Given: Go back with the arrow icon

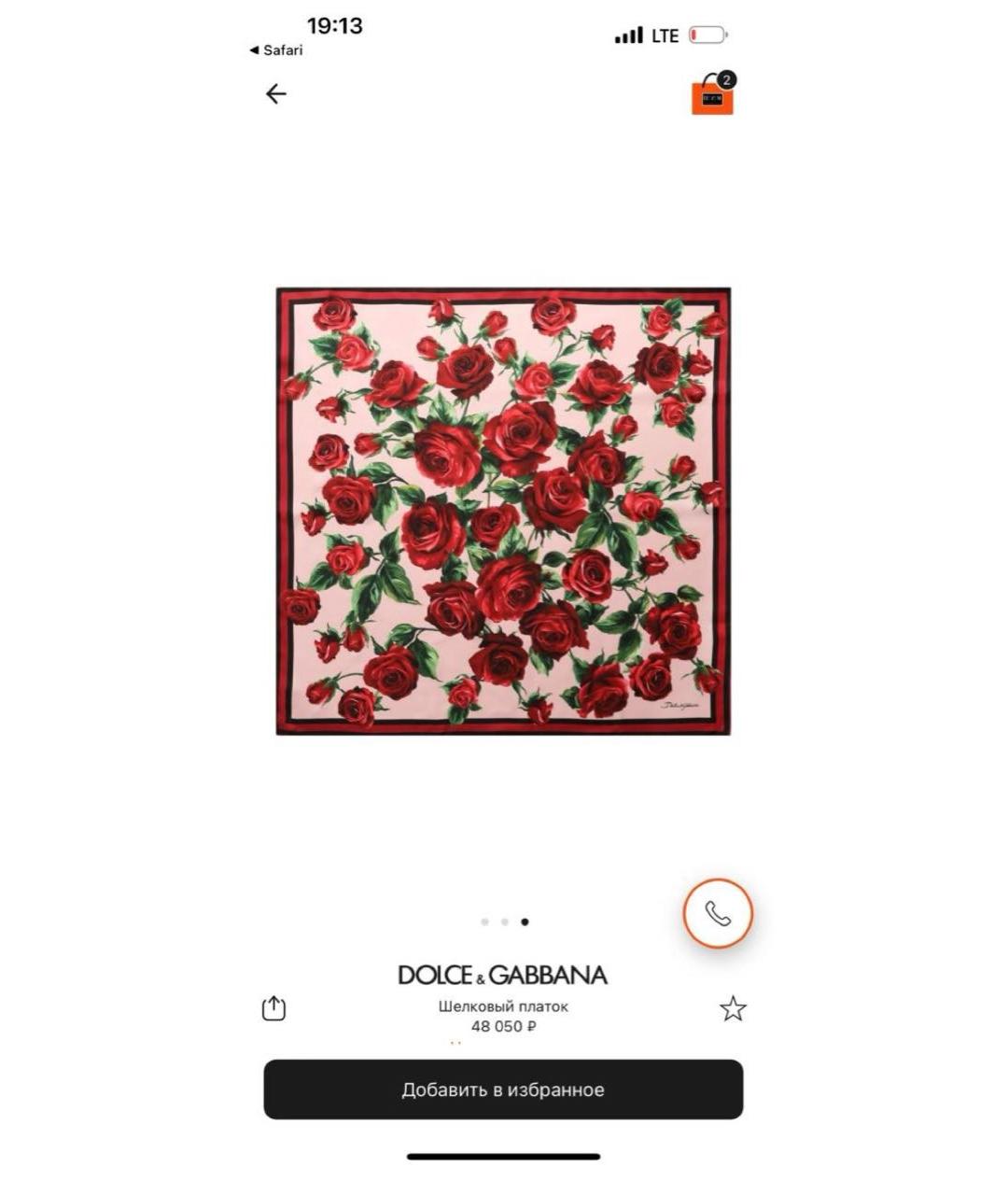Looking at the screenshot, I should pyautogui.click(x=275, y=93).
